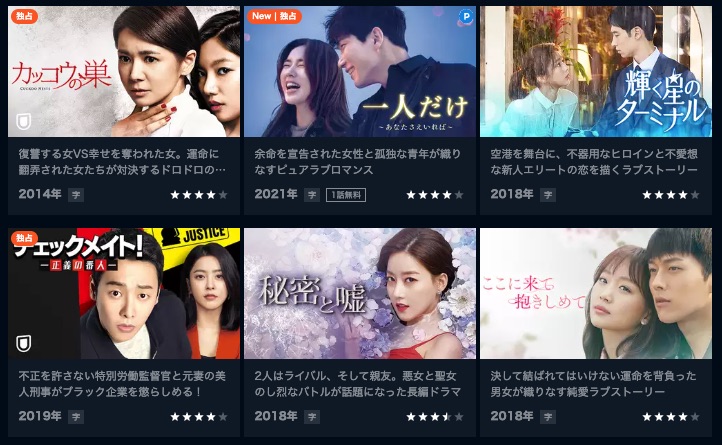Open the チェックメイト! drama card
This screenshot has width=722, height=445.
[x=120, y=292]
